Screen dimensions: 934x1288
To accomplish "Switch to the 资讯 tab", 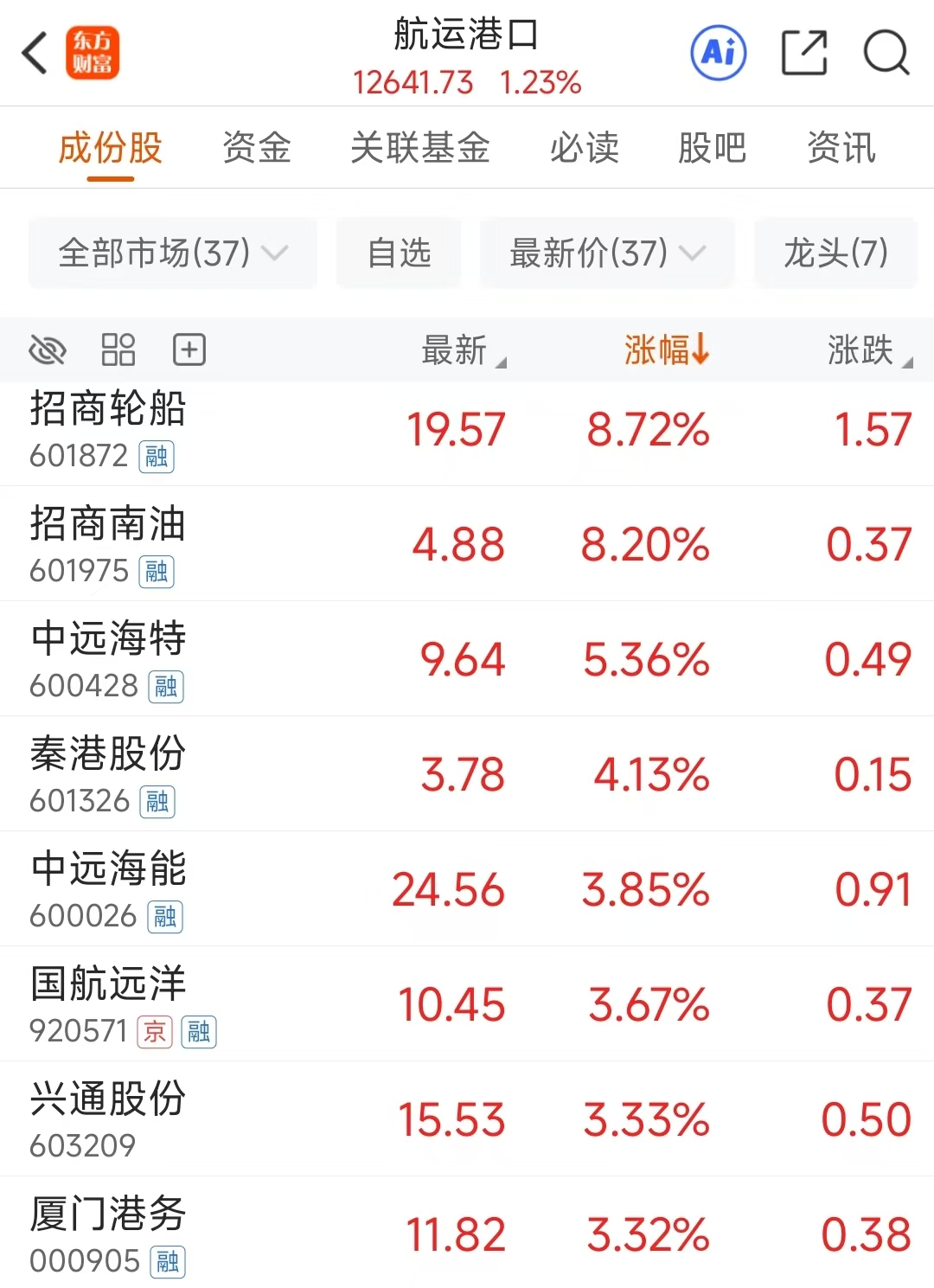I will tap(841, 147).
